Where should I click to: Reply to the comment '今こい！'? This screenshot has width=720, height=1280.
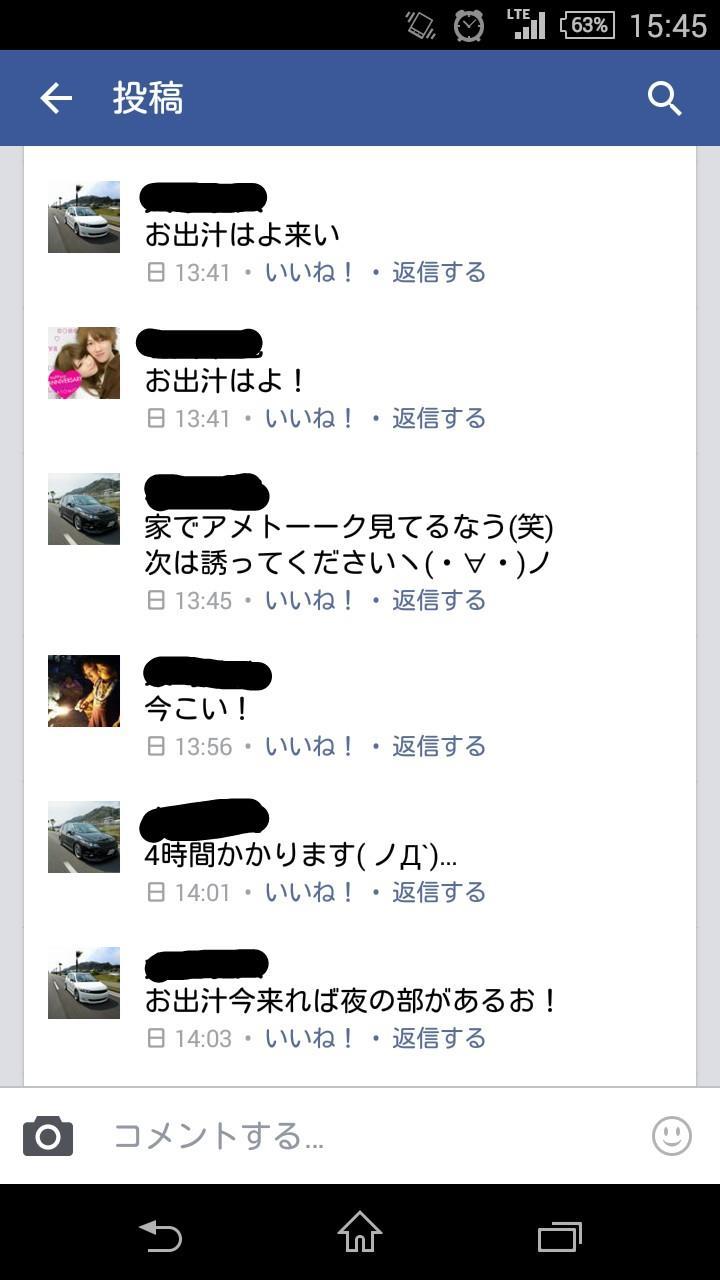439,746
